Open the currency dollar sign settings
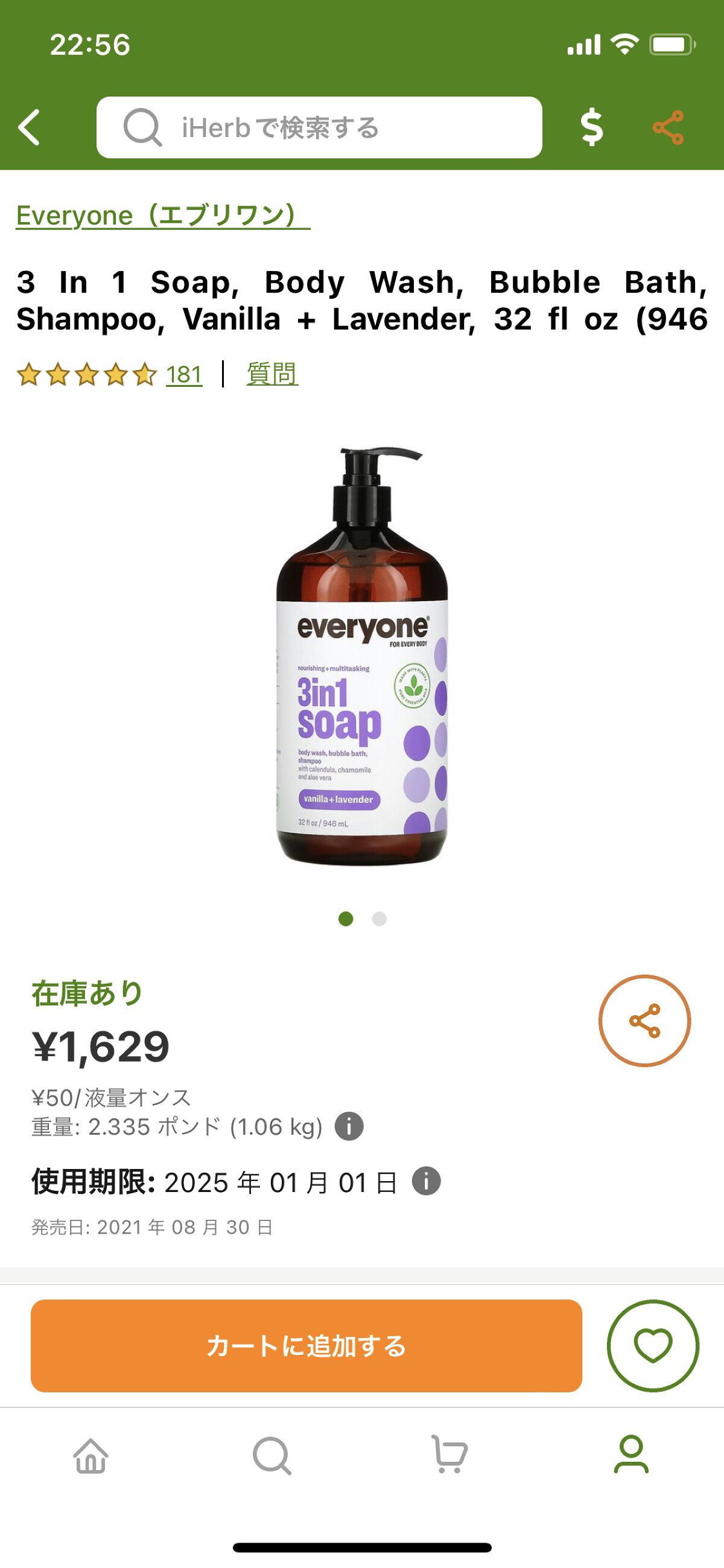Screen dimensions: 724x1568 point(591,127)
